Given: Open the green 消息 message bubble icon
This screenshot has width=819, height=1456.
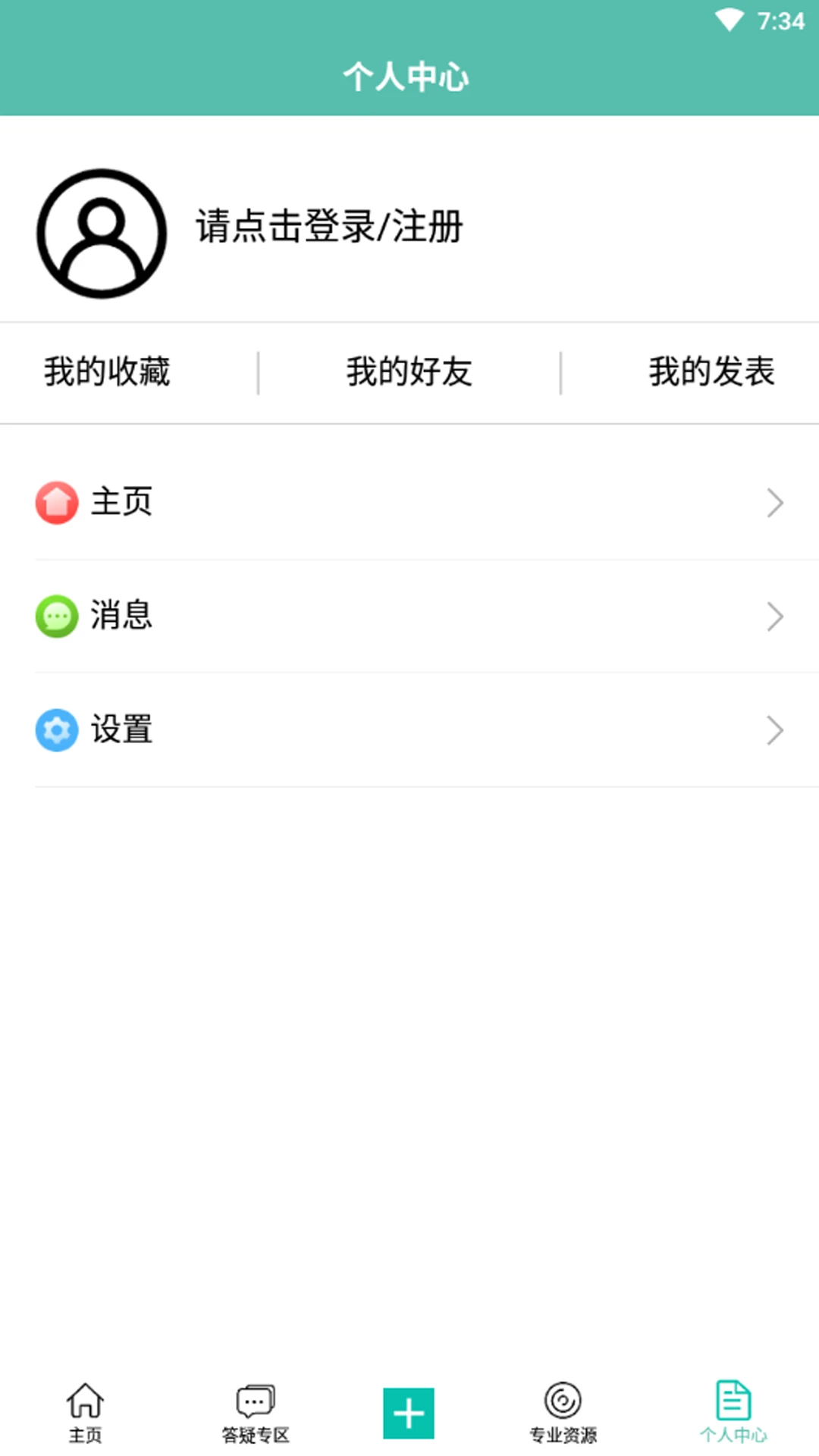Looking at the screenshot, I should 57,617.
